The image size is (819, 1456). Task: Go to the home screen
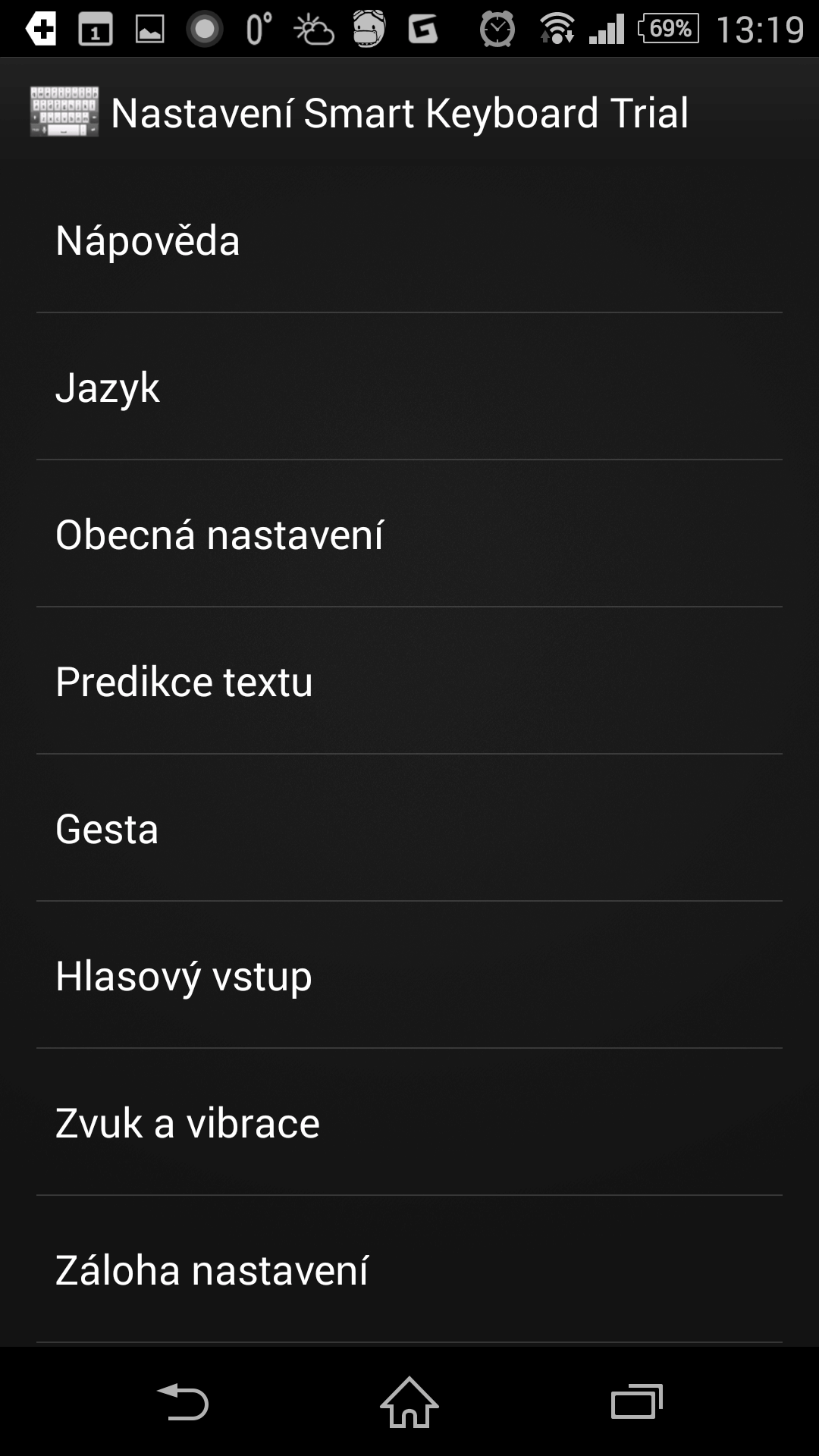tap(409, 1401)
